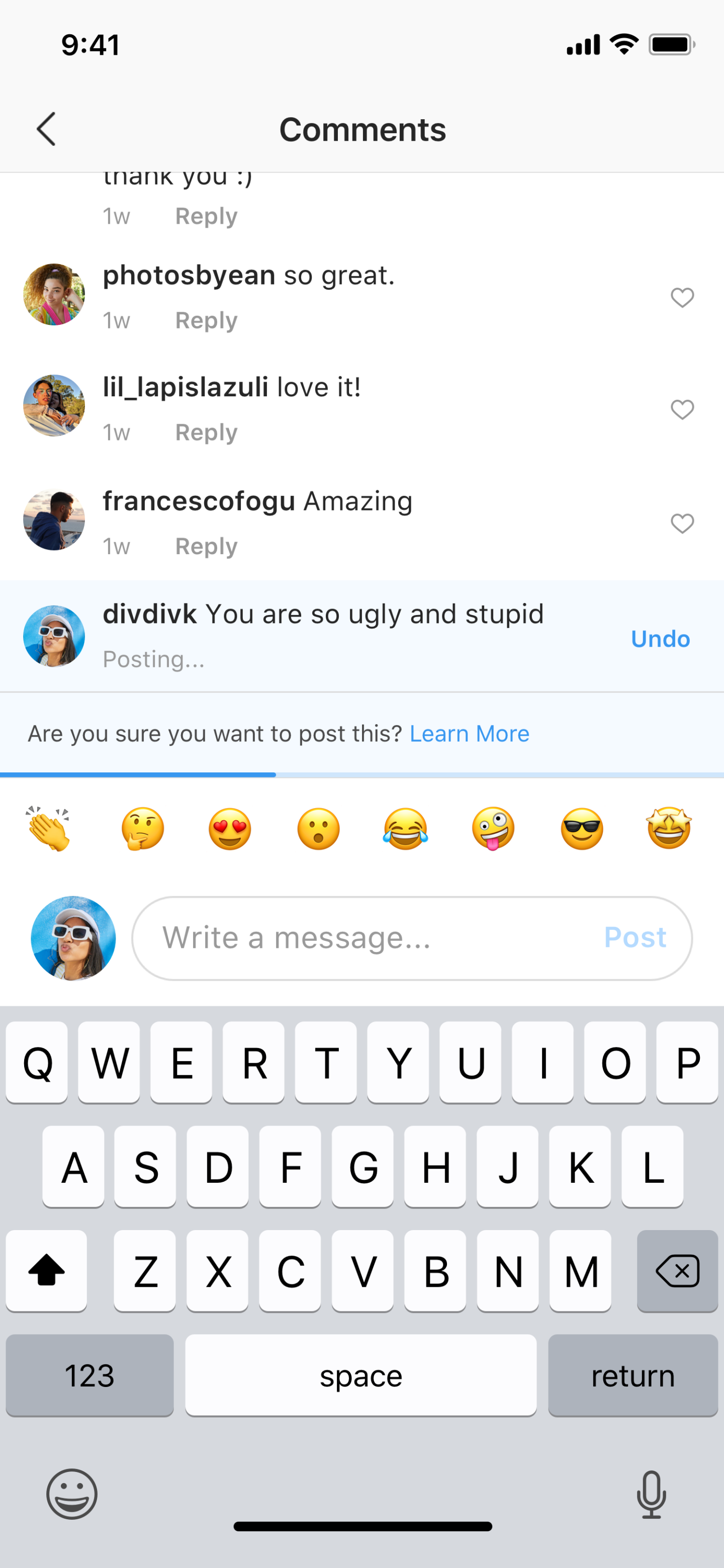Like photosbyean's comment
The height and width of the screenshot is (1568, 724).
coord(682,298)
